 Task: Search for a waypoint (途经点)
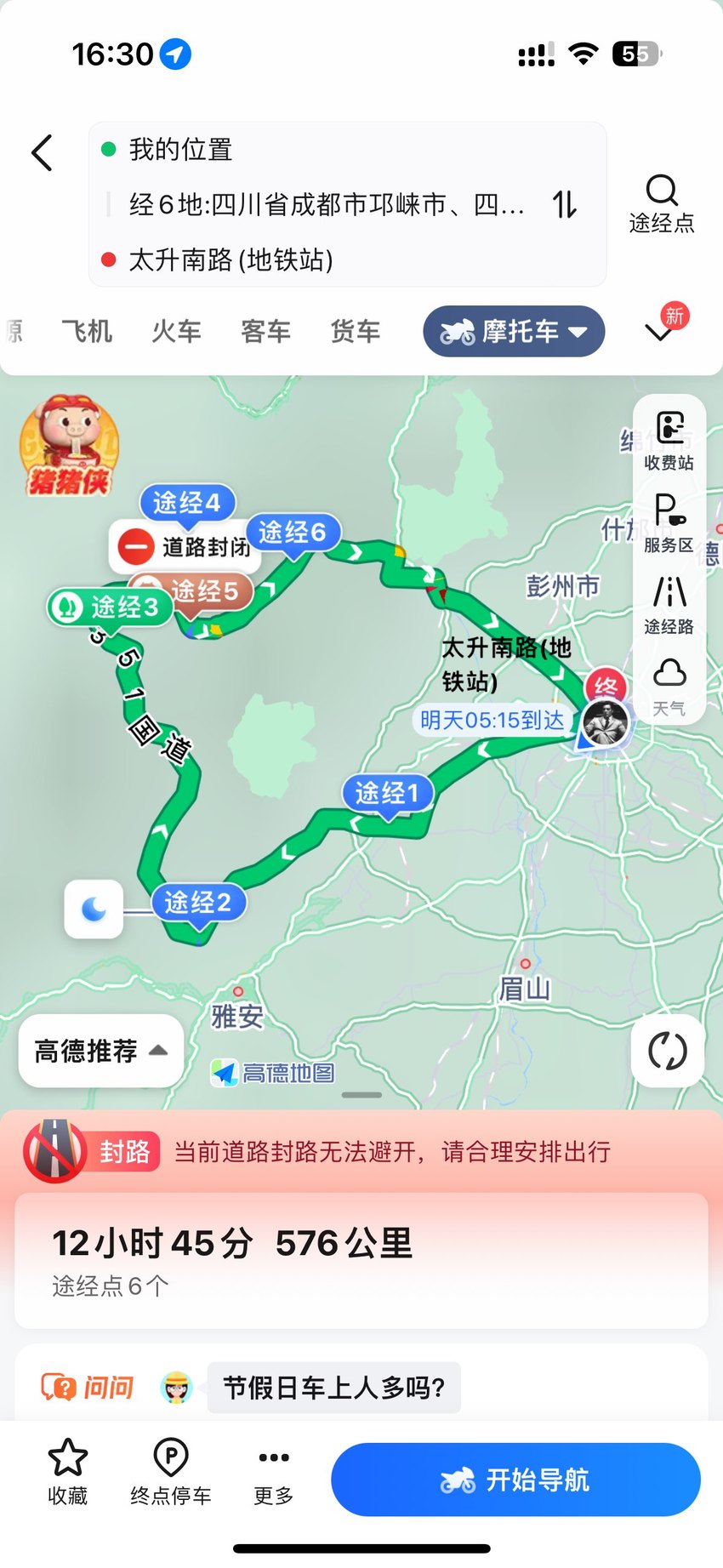[x=662, y=204]
